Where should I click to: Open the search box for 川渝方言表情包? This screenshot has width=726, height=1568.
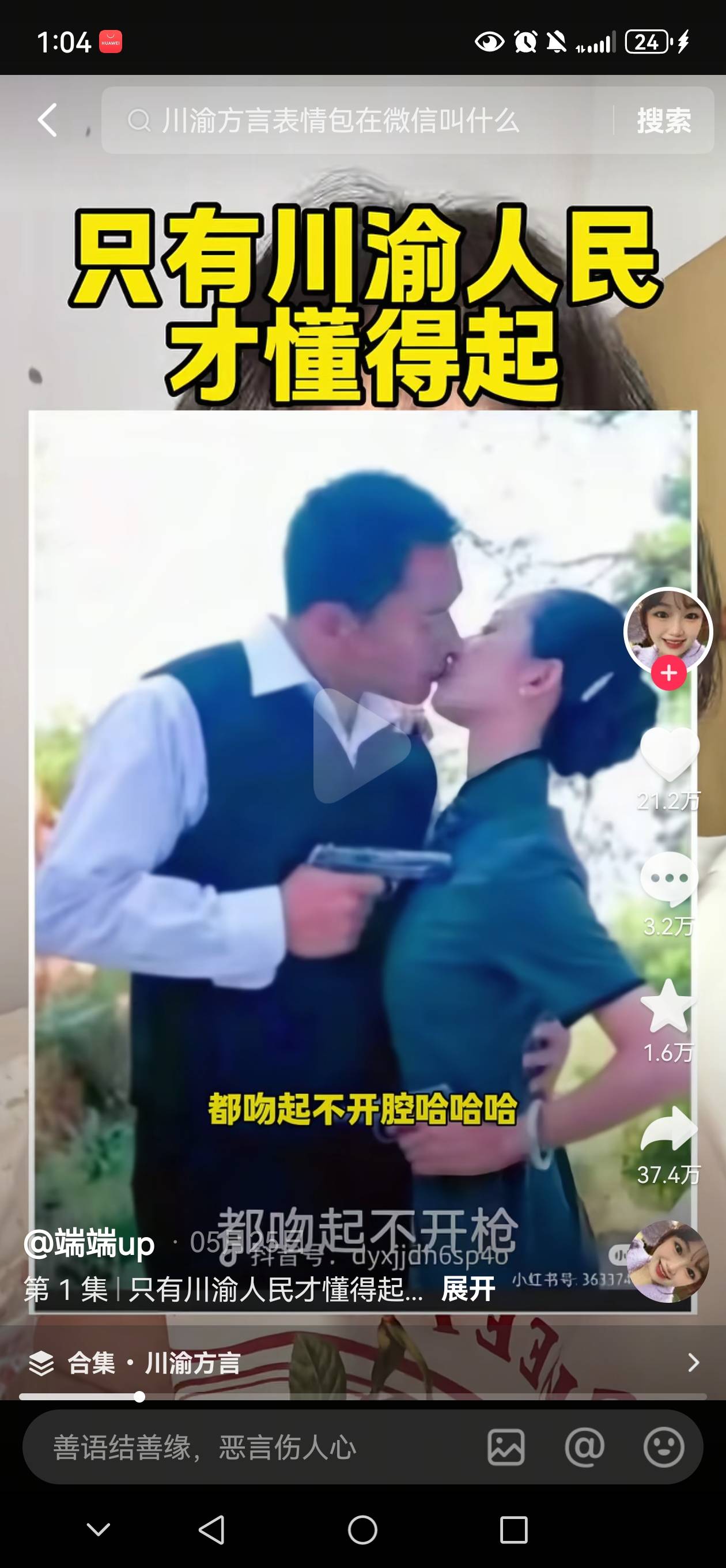pos(353,120)
